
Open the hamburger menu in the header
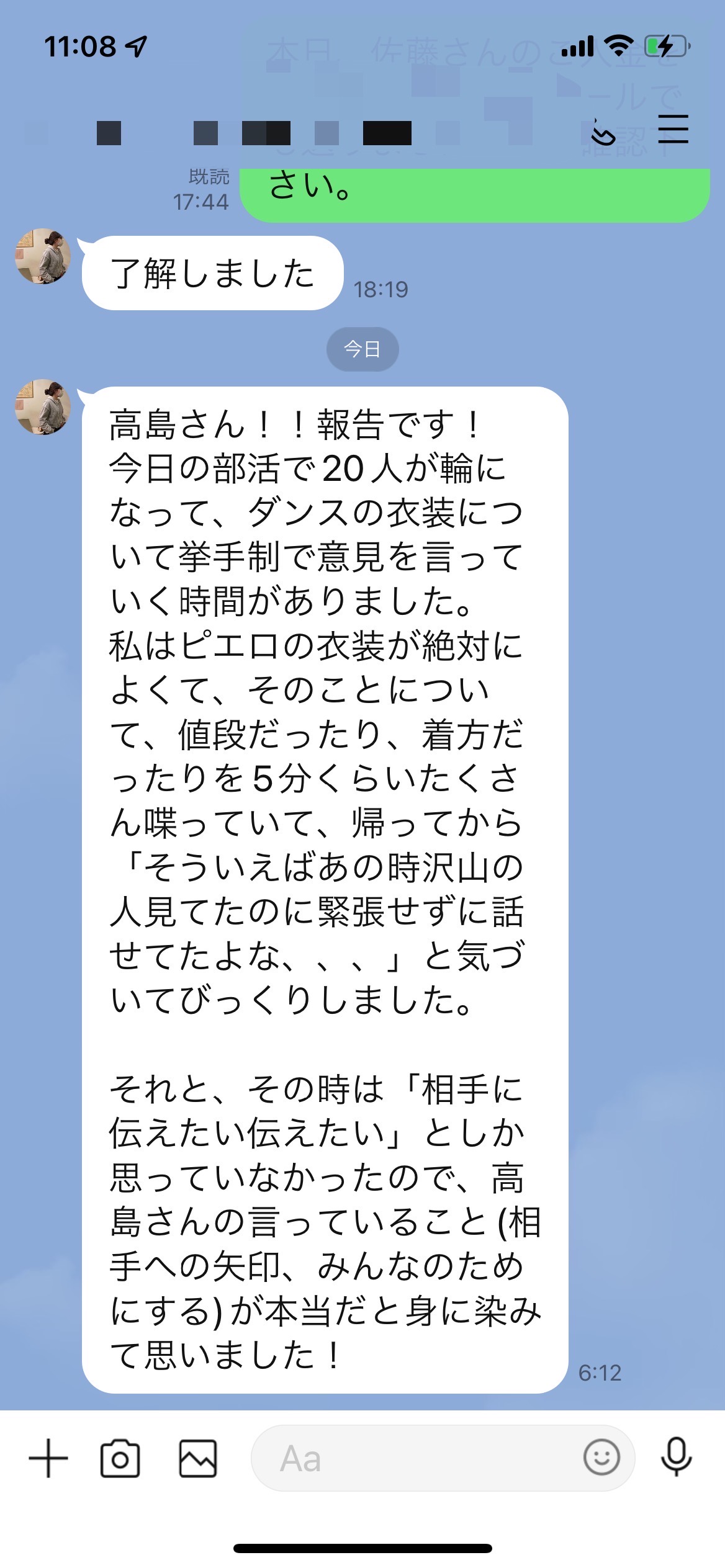673,128
